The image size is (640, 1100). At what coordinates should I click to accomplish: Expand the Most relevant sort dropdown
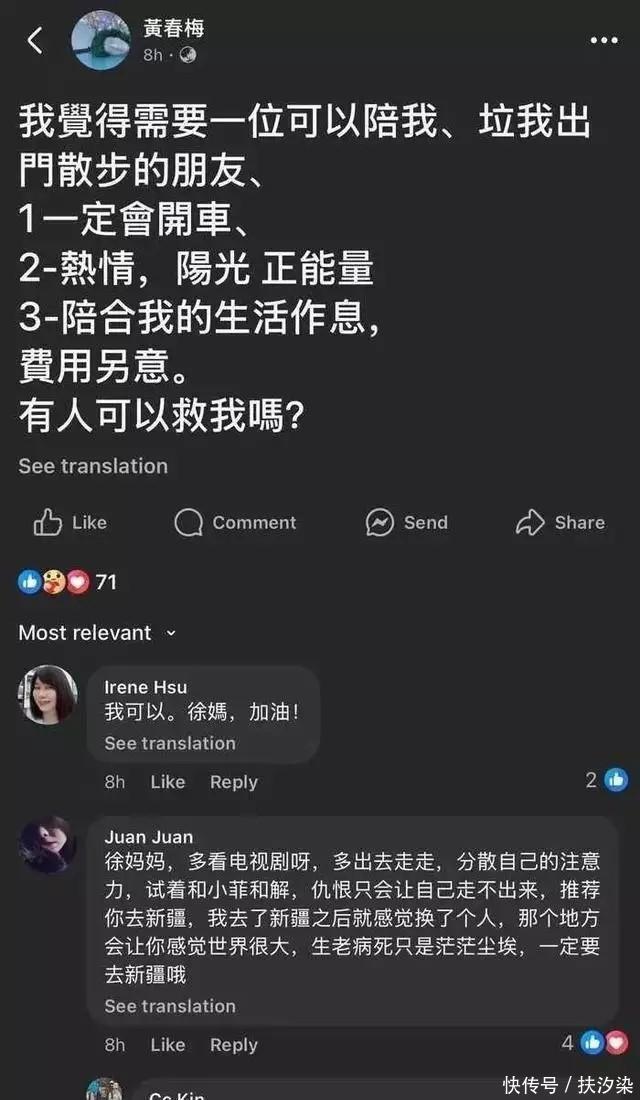97,633
